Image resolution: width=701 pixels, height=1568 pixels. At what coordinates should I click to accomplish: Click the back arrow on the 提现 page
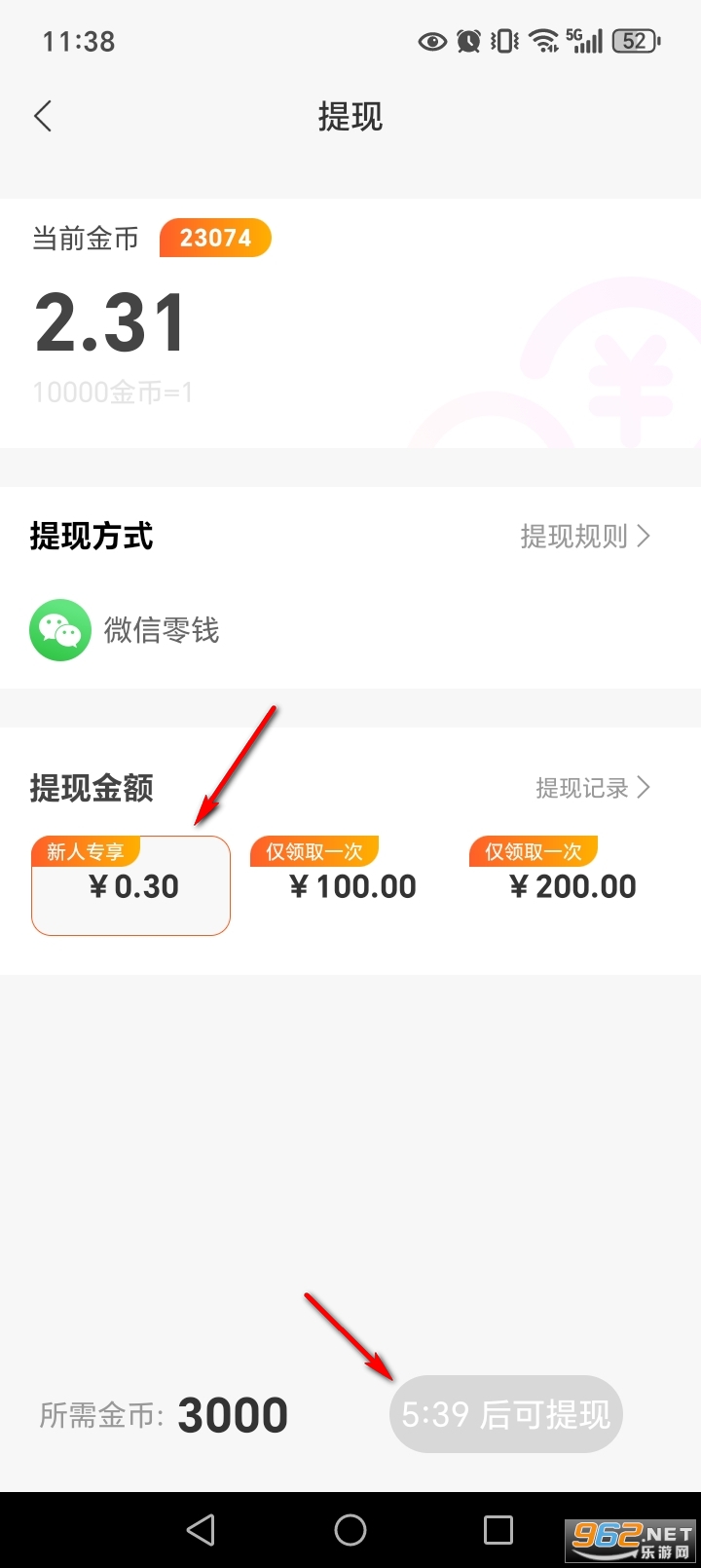coord(43,116)
